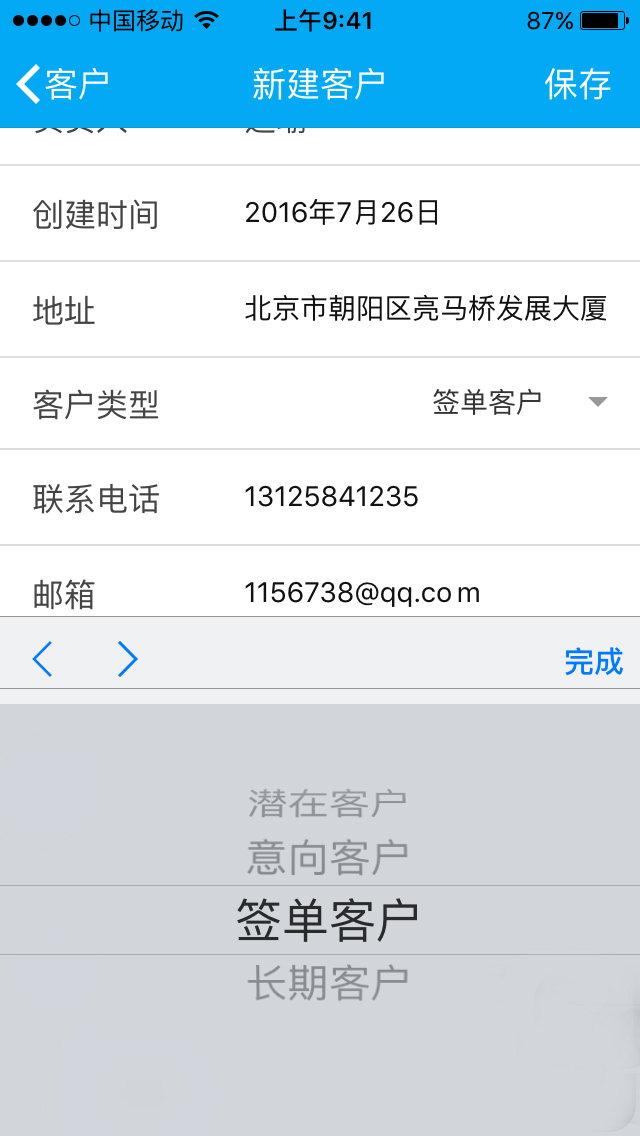
Task: Tap 保存 to save the new customer
Action: click(577, 84)
